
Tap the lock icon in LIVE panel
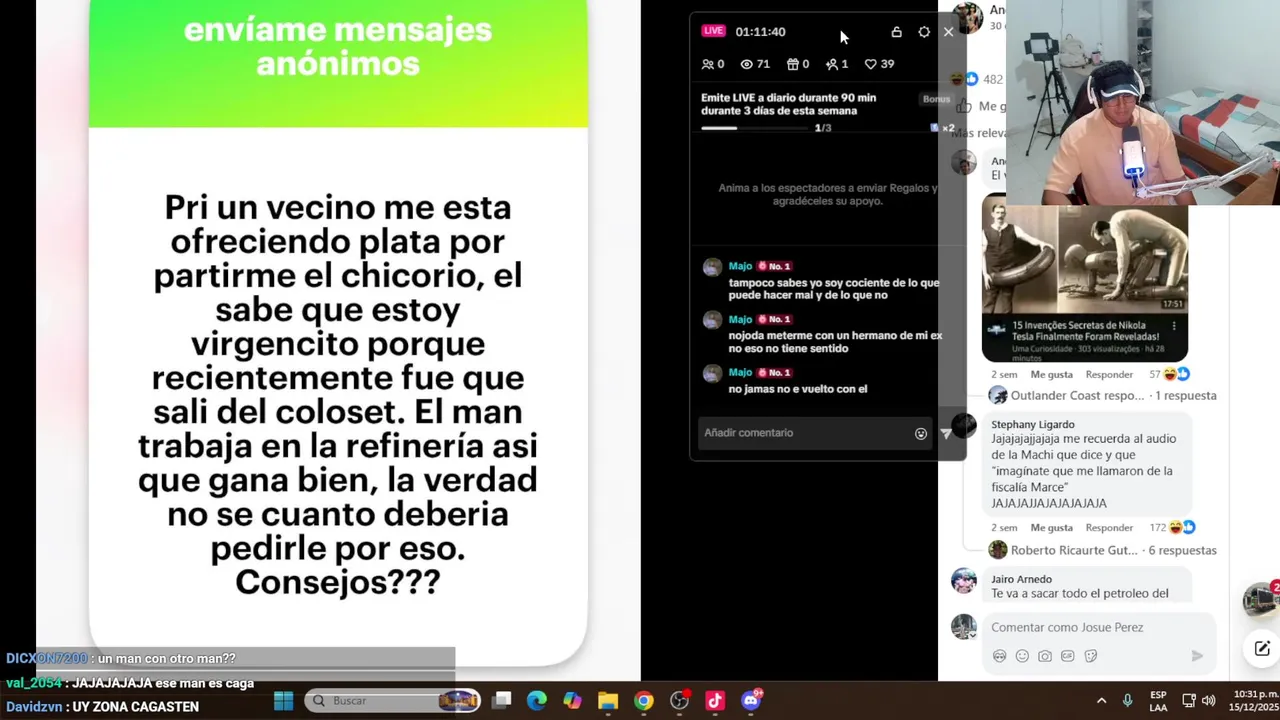point(896,32)
